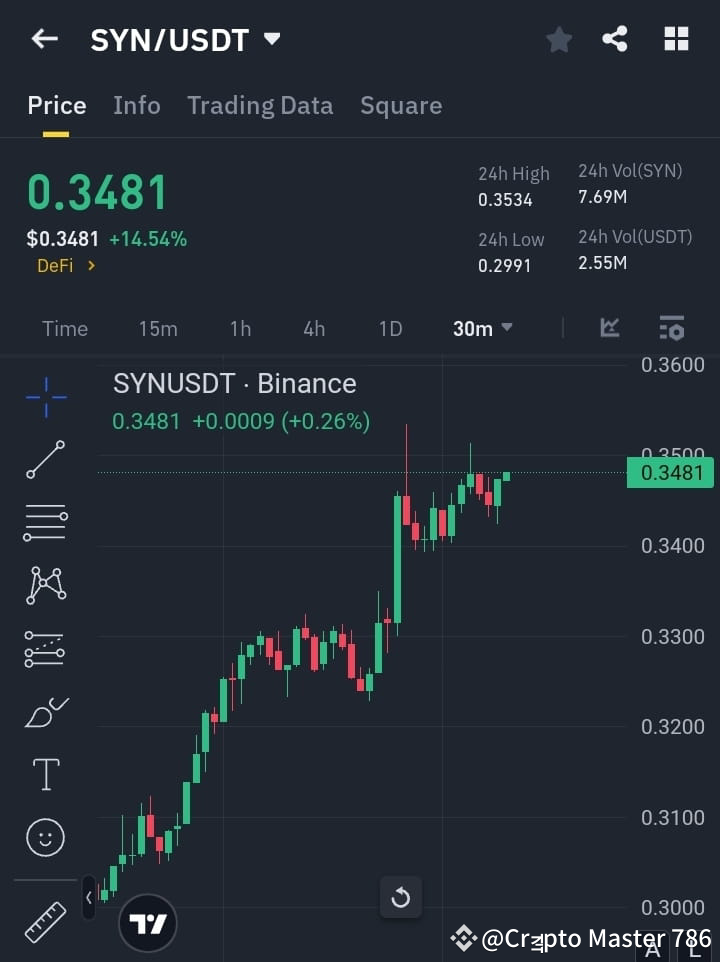720x962 pixels.
Task: Select the trend line drawing tool
Action: [x=44, y=461]
